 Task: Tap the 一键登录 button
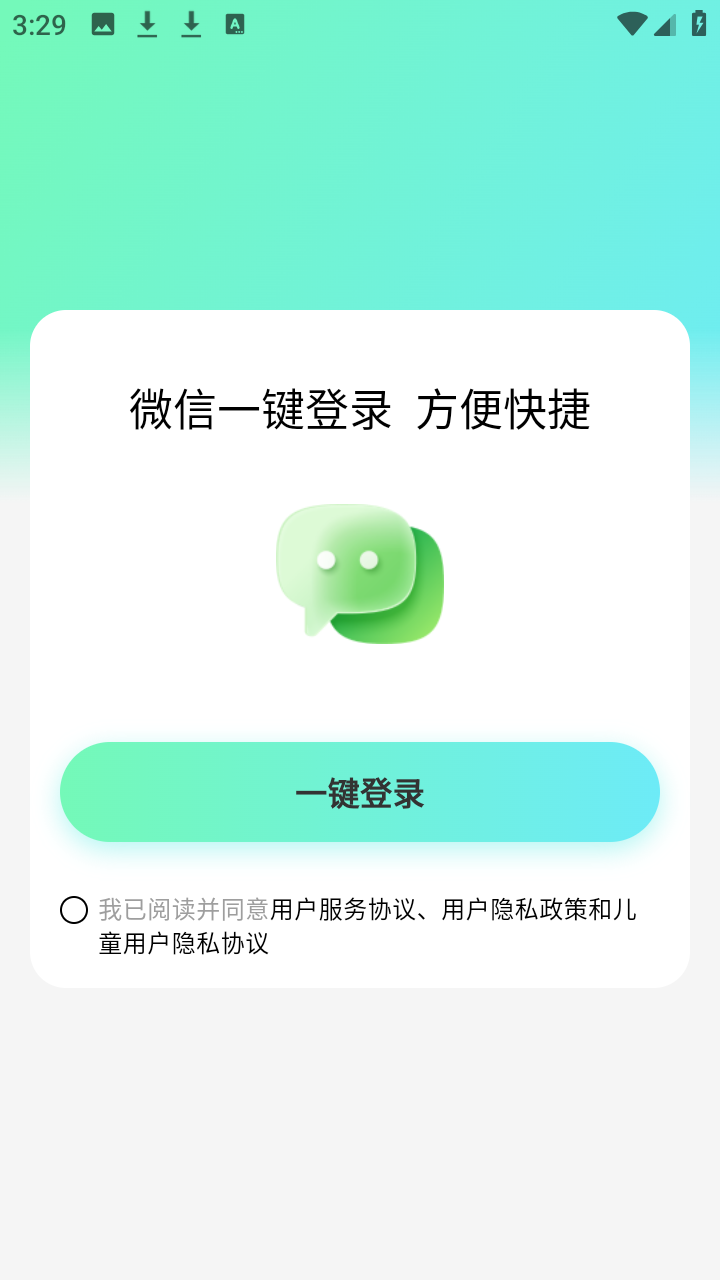(x=360, y=792)
